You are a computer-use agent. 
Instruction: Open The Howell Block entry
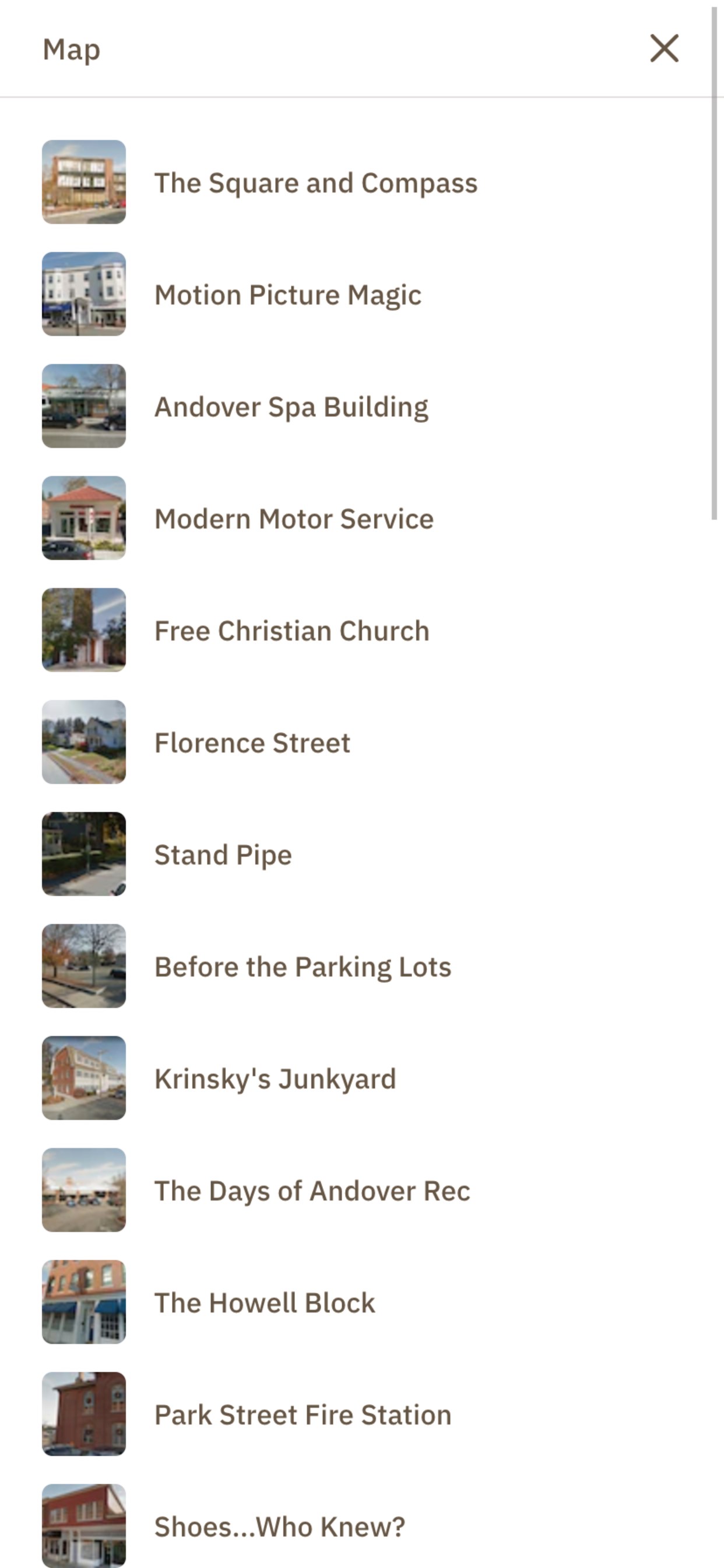(x=362, y=1302)
